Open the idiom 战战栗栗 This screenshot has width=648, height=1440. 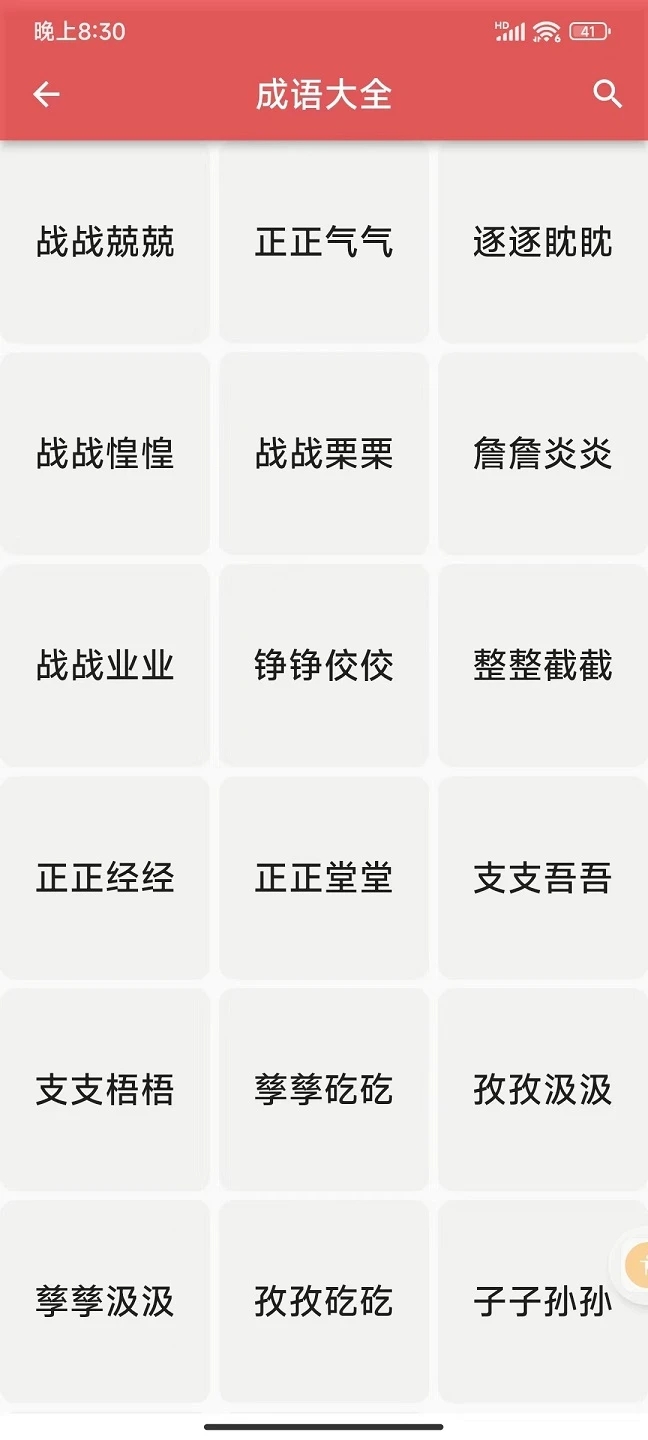click(324, 454)
